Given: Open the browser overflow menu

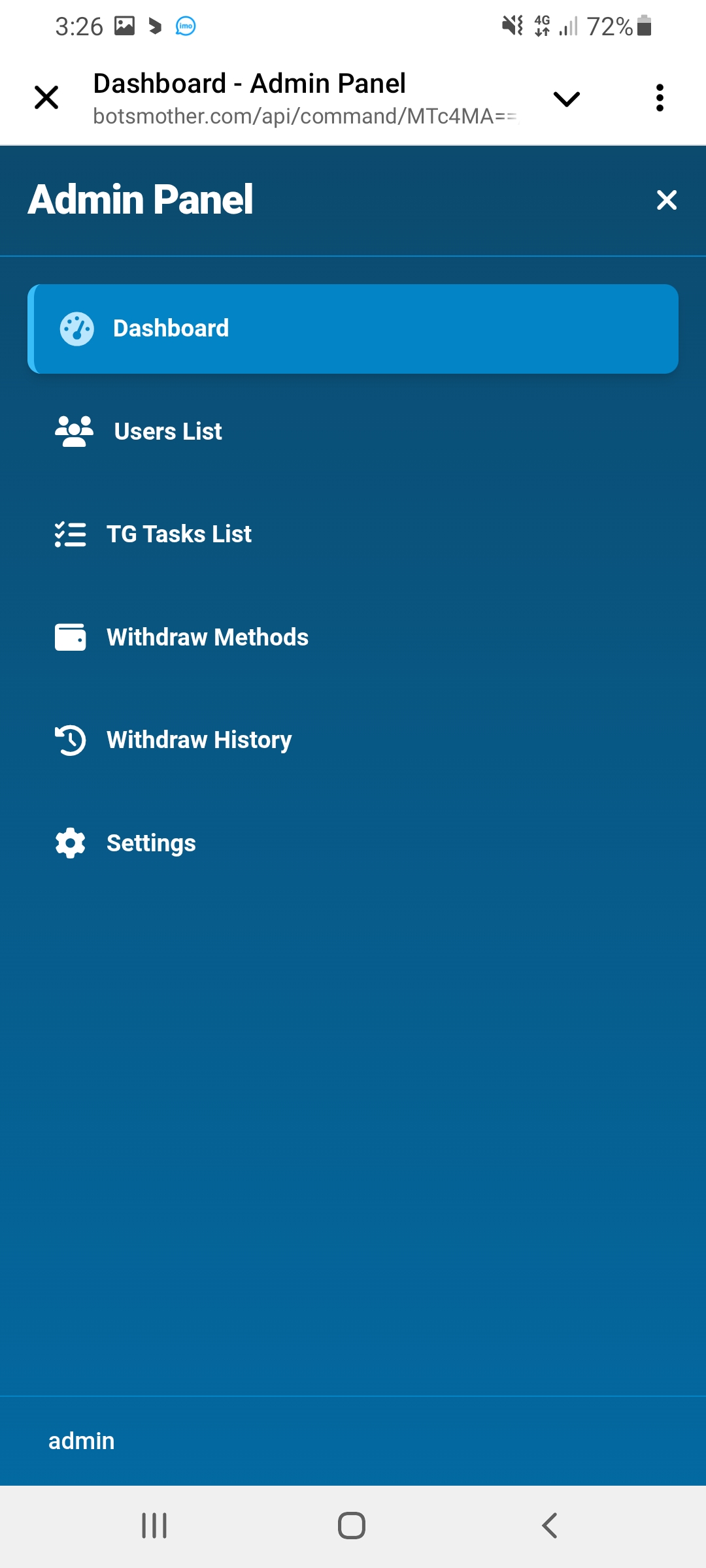Looking at the screenshot, I should click(660, 98).
